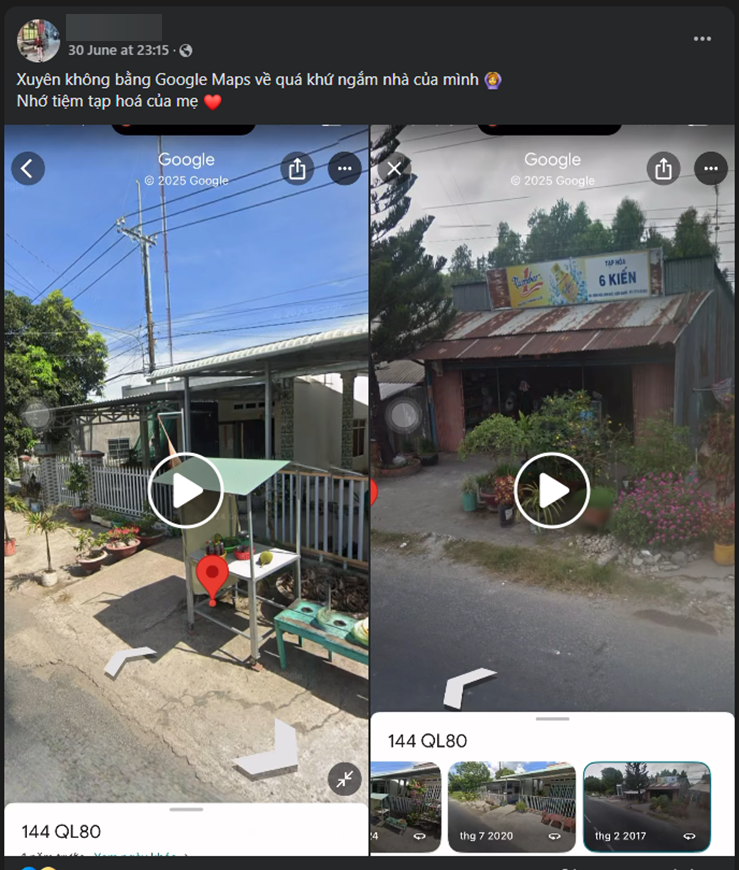The image size is (740, 870).
Task: Play the left video with white fence
Action: click(x=185, y=490)
